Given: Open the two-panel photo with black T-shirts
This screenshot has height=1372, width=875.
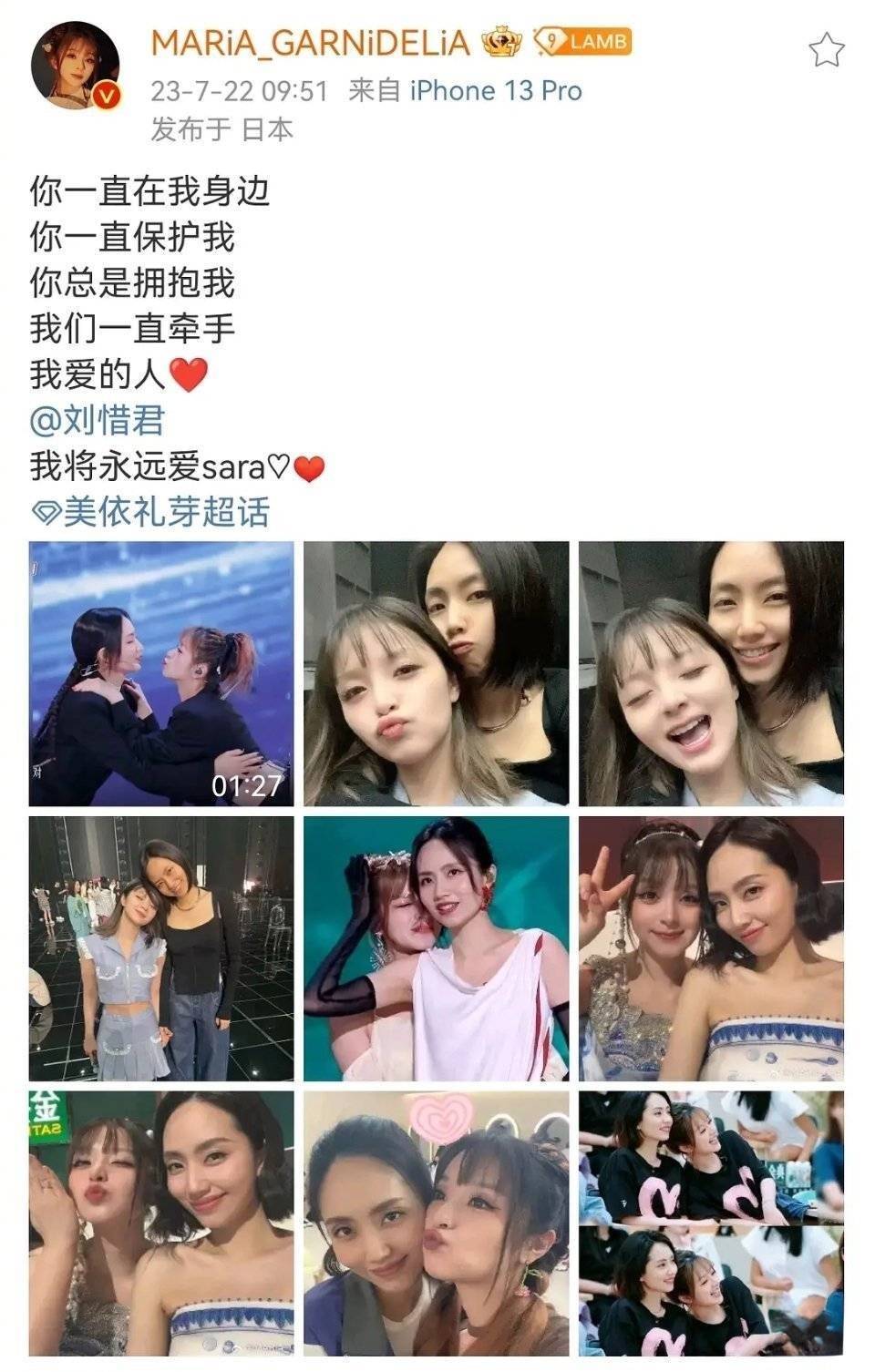Looking at the screenshot, I should click(x=711, y=1223).
